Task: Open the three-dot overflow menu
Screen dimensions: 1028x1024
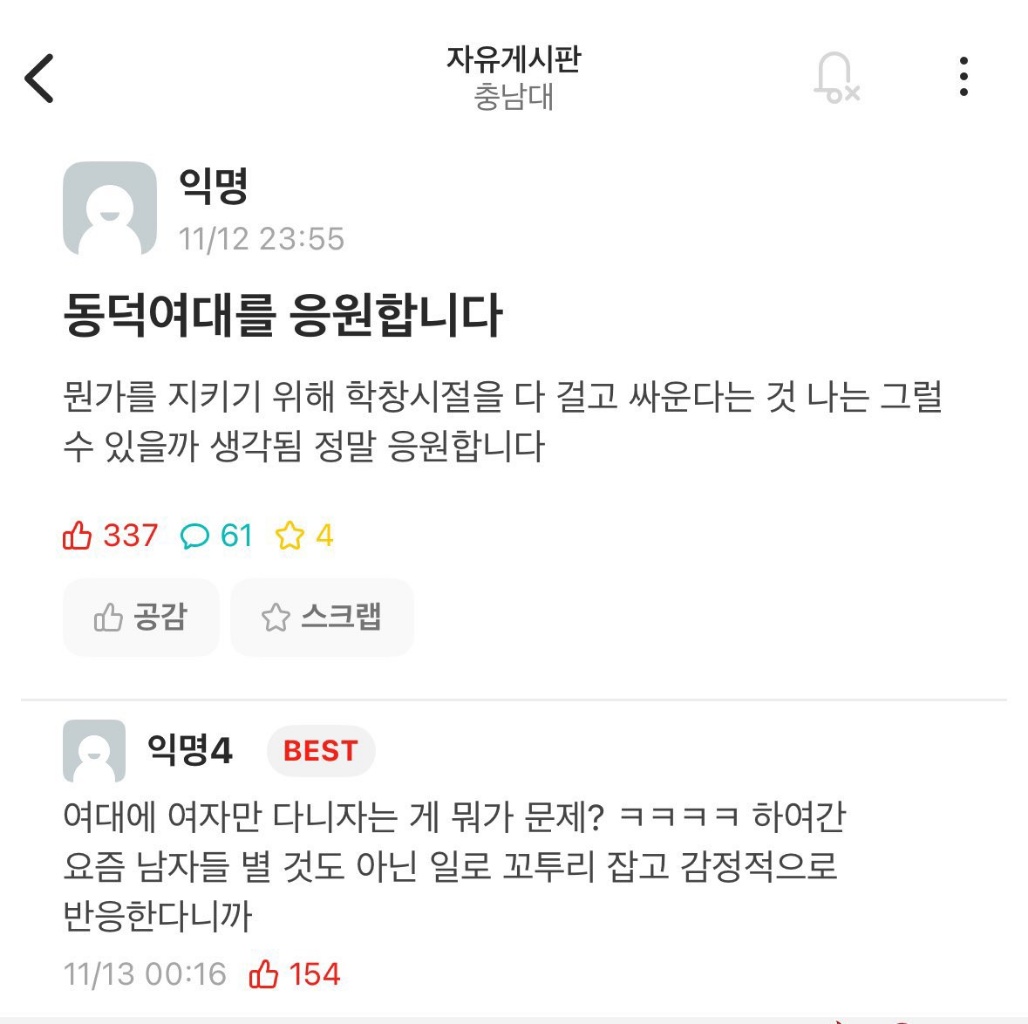Action: (963, 77)
